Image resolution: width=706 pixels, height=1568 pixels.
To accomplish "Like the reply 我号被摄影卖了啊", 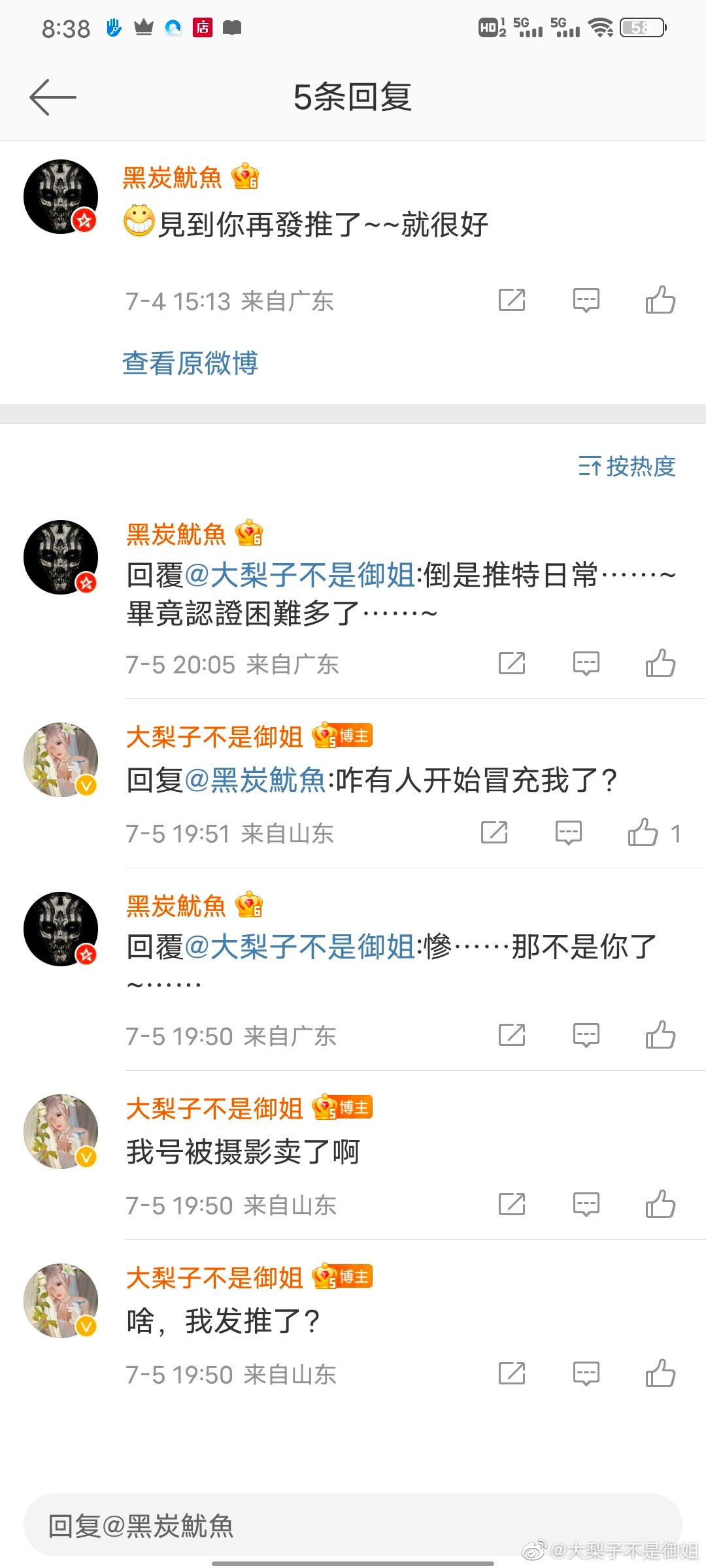I will pyautogui.click(x=660, y=1204).
